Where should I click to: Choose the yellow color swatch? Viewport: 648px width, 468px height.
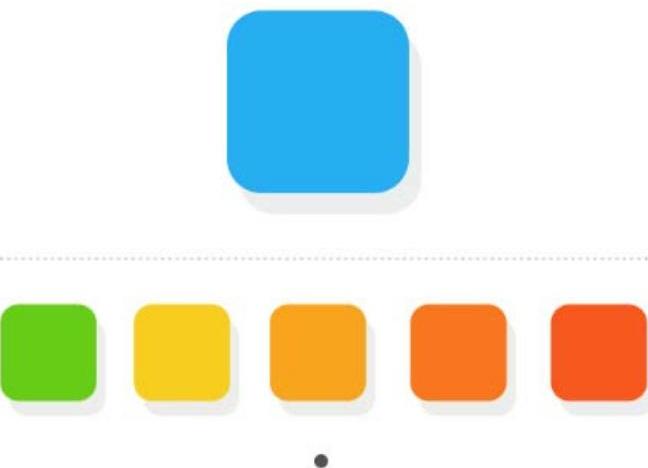tap(181, 352)
